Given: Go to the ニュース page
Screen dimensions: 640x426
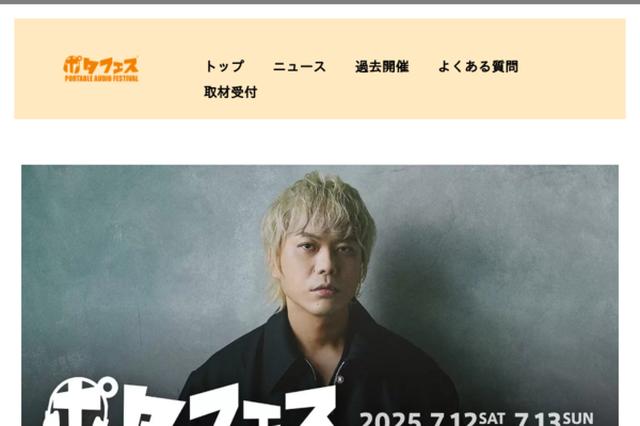Looking at the screenshot, I should (x=299, y=67).
